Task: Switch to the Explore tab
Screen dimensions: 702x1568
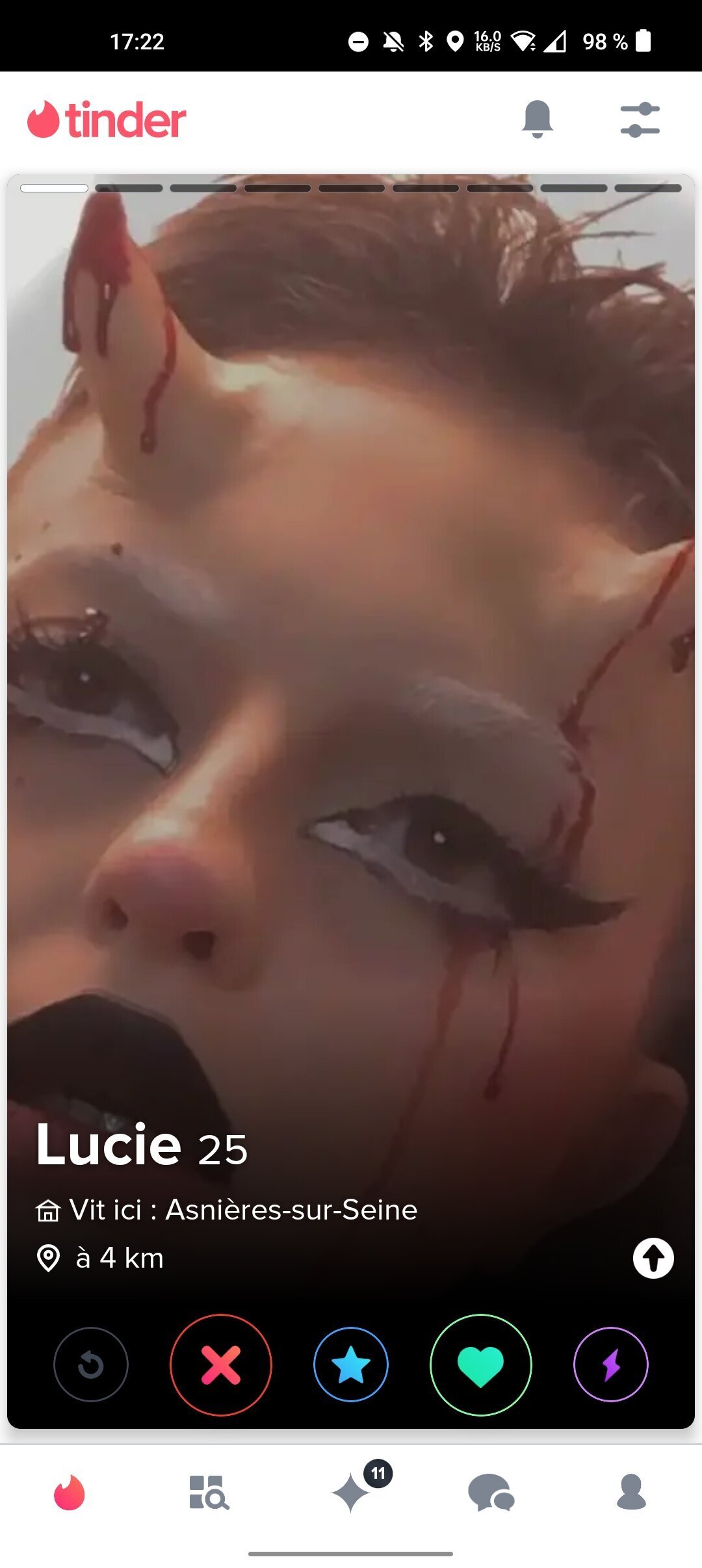Action: (209, 1492)
